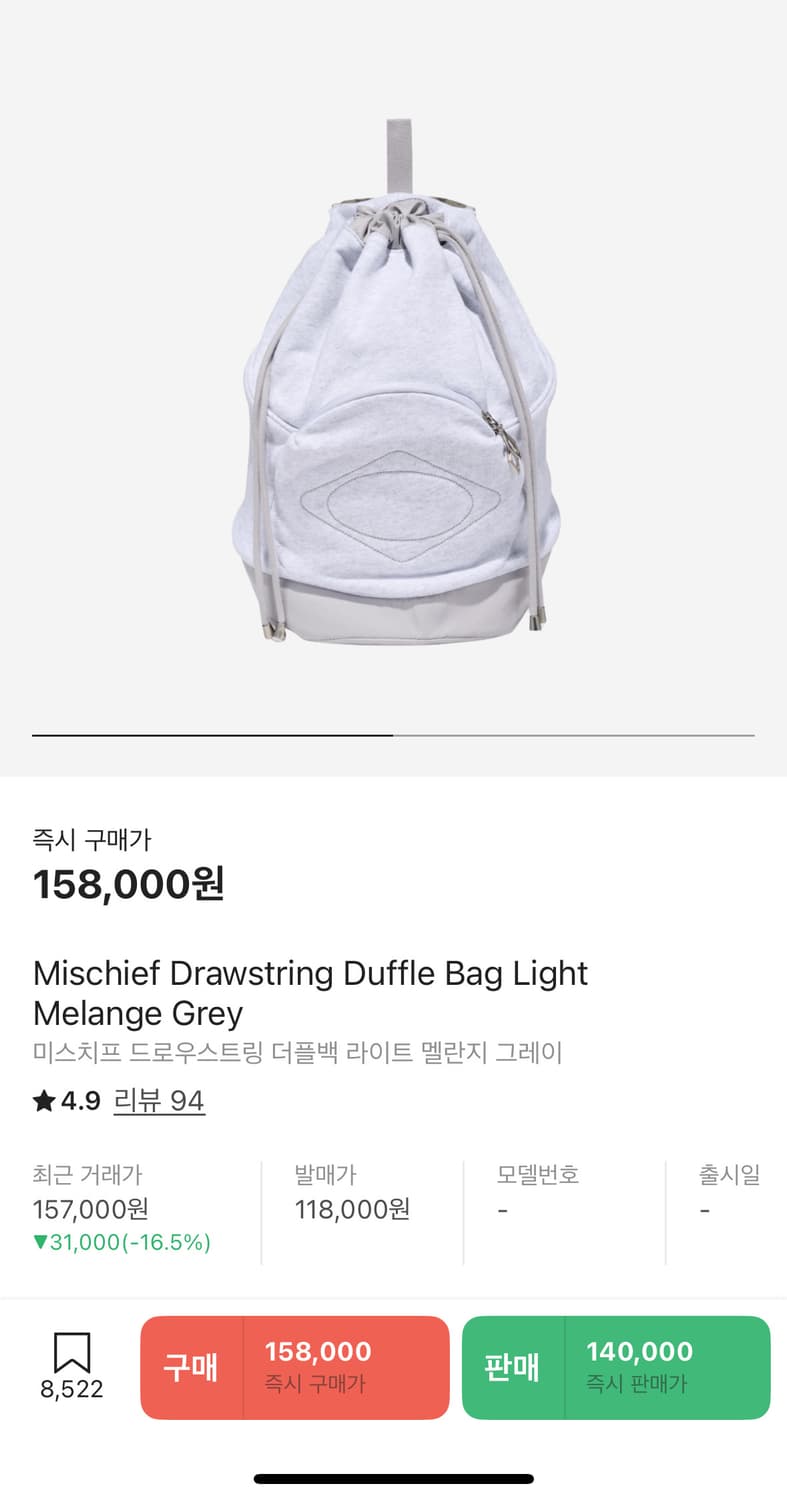Screen dimensions: 787x1500
Task: Tap the 8,522 bookmark count
Action: [71, 1390]
